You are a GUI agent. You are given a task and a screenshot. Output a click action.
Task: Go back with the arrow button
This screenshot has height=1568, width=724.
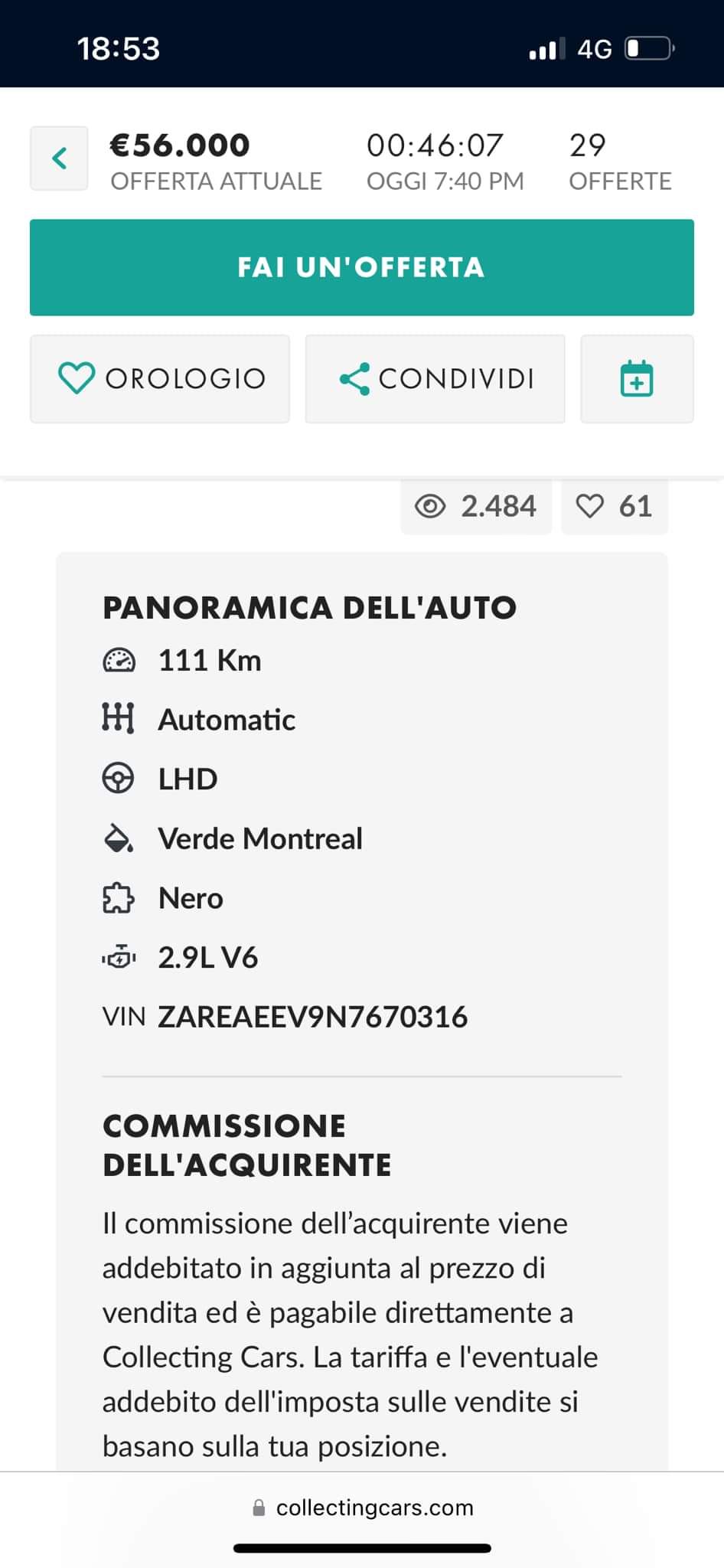[59, 158]
